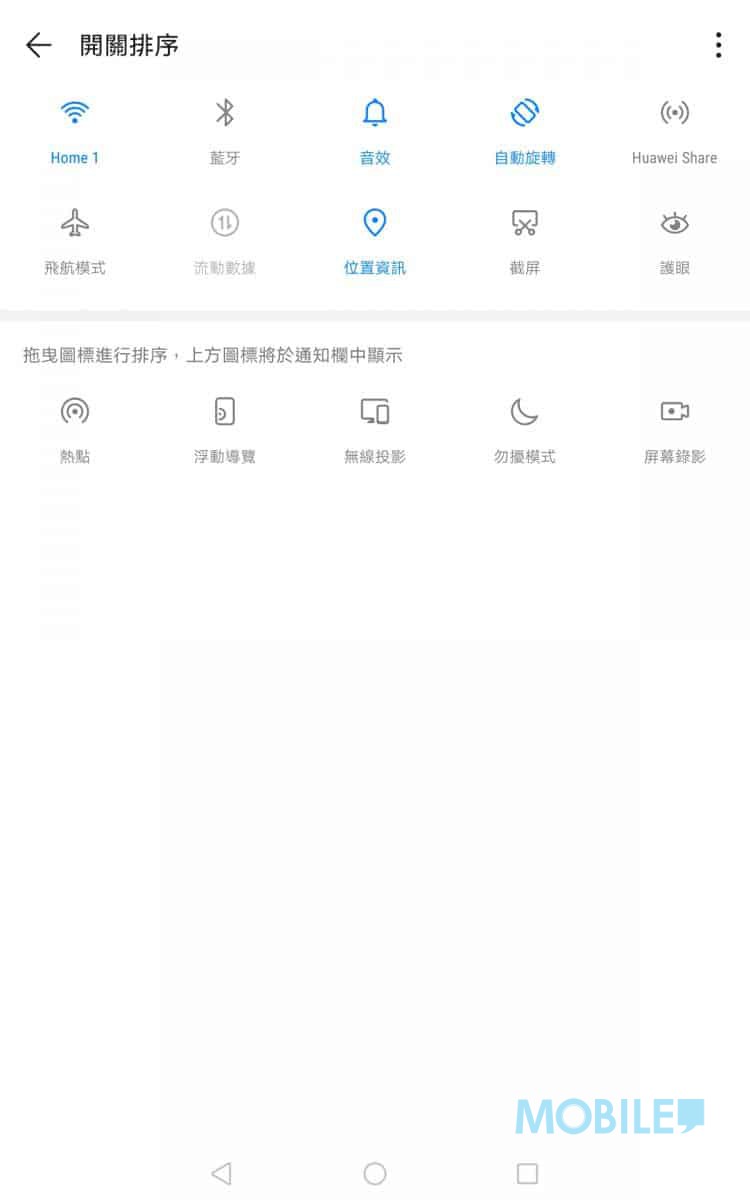Toggle 自動旋轉 auto-rotate

pos(525,131)
